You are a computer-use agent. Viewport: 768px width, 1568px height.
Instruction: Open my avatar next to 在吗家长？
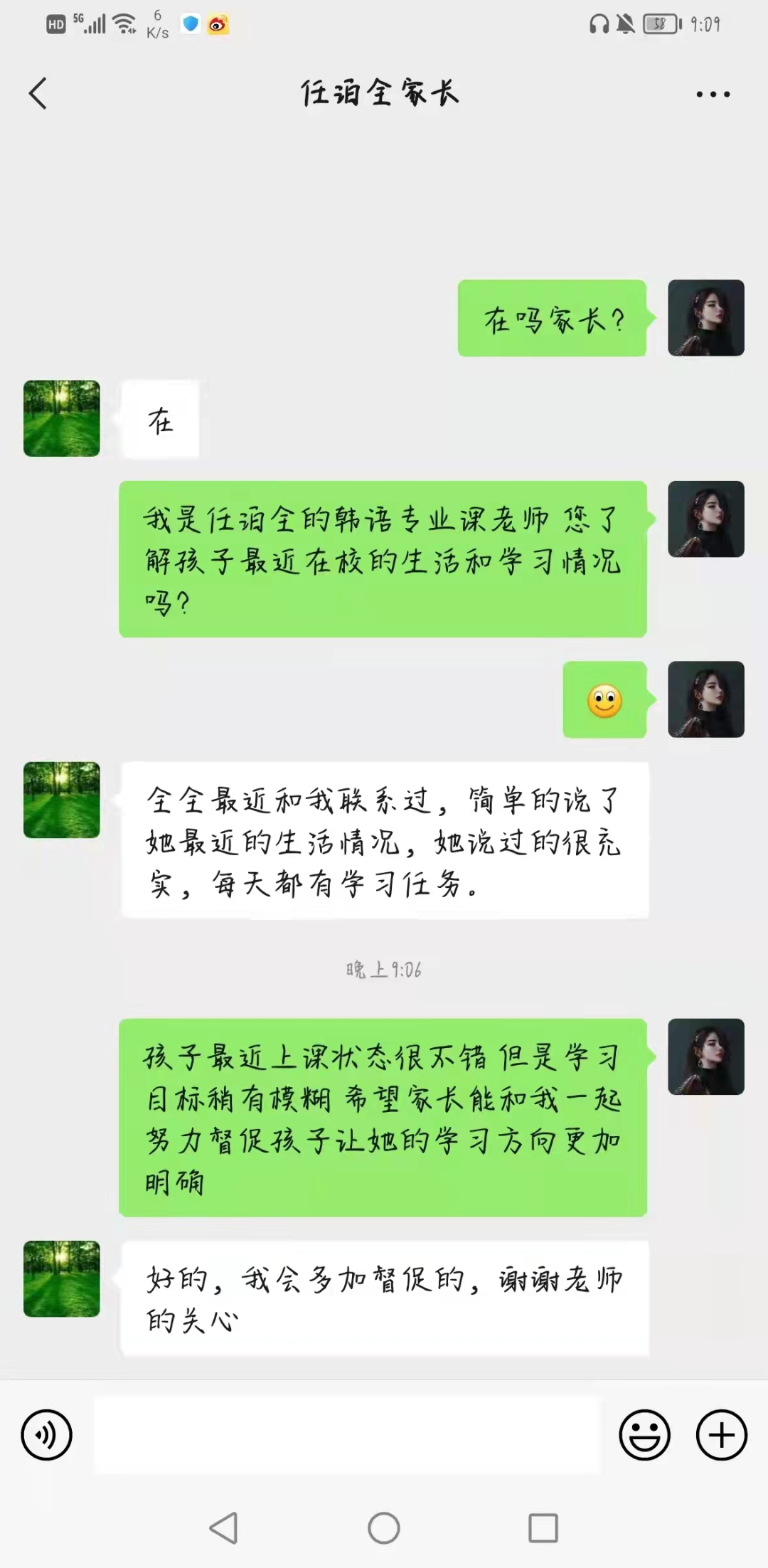click(x=705, y=318)
